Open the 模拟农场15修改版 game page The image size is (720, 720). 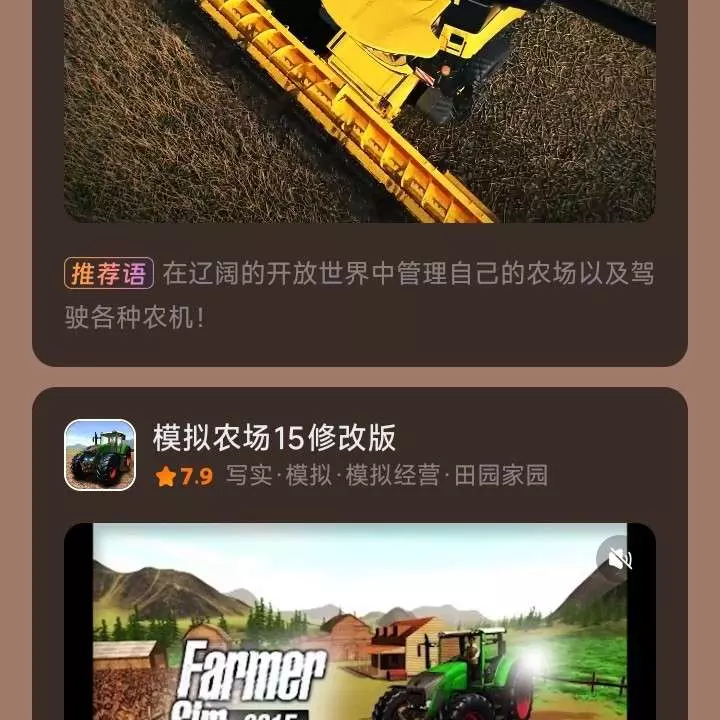[274, 438]
